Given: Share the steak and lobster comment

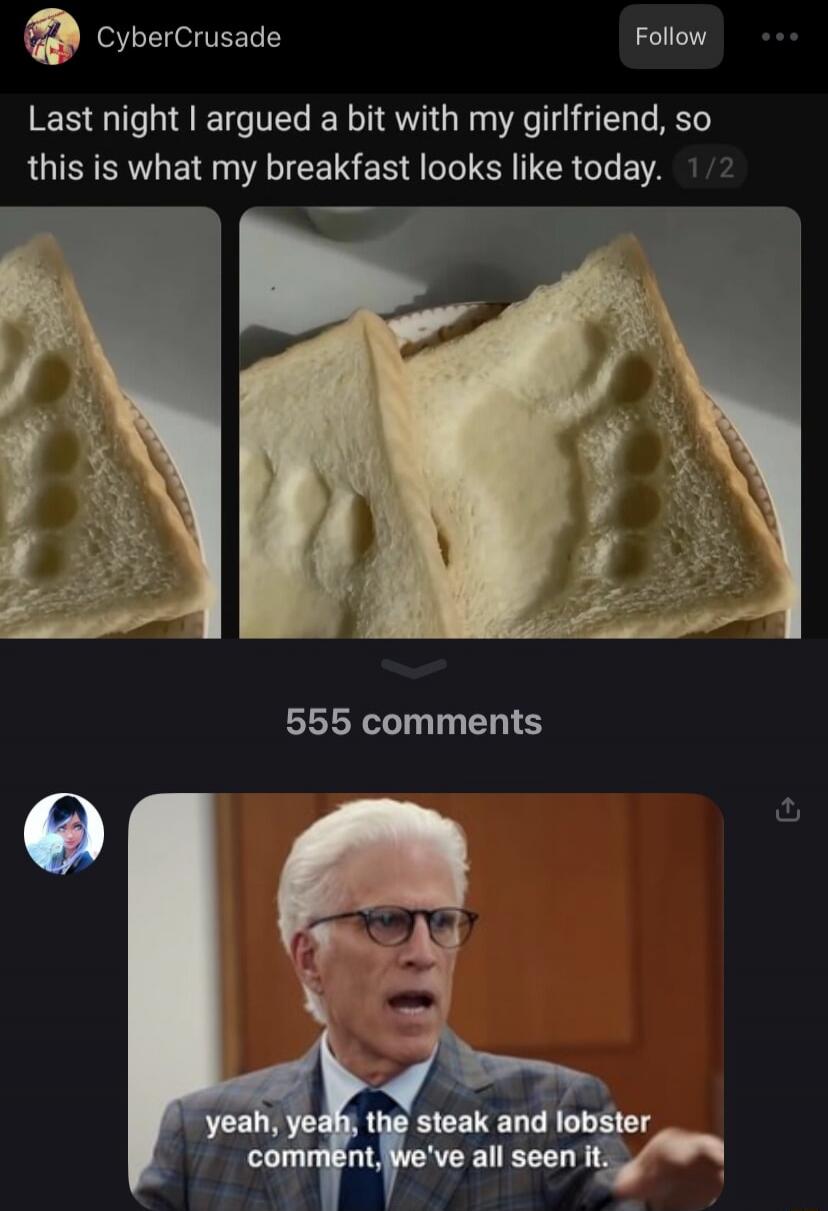Looking at the screenshot, I should pyautogui.click(x=787, y=811).
